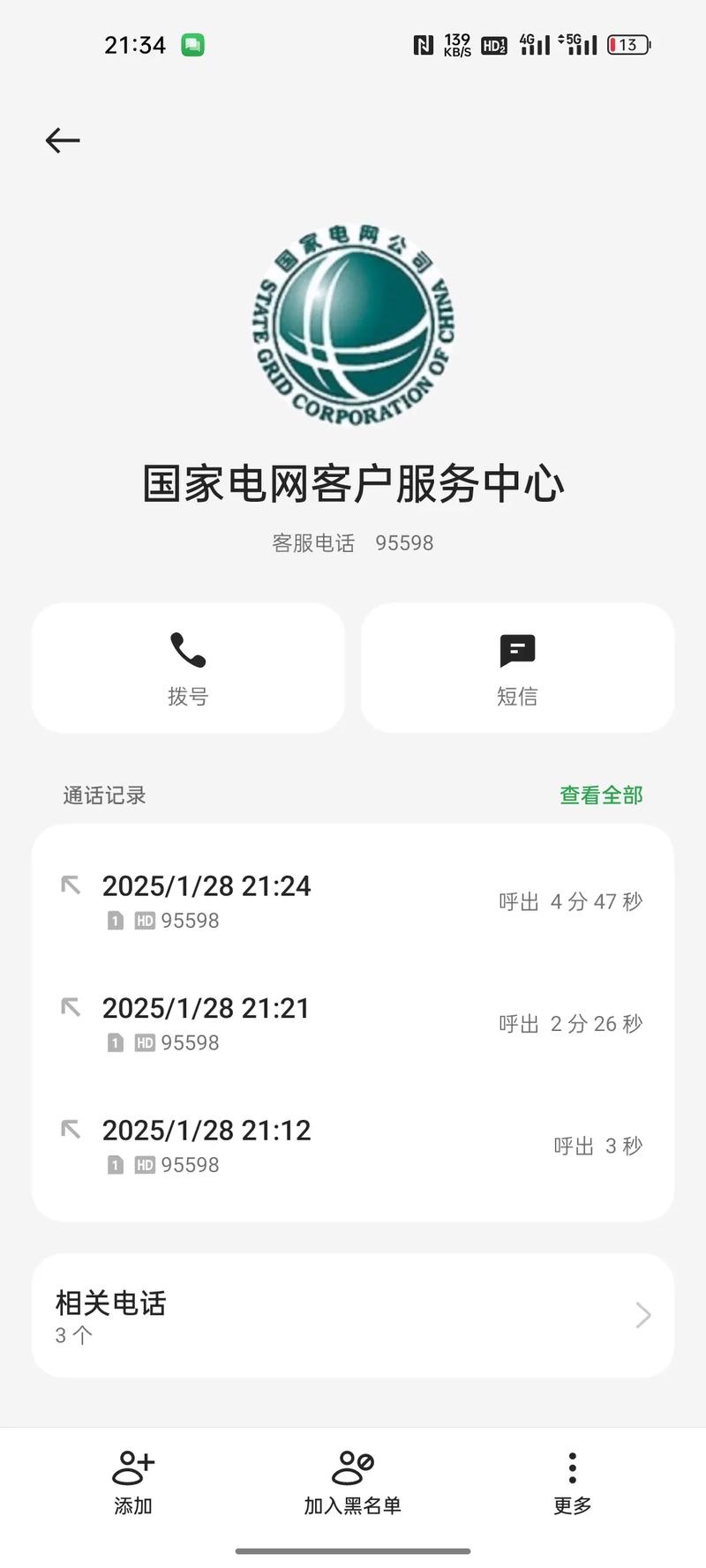
Task: Open full call history via 查看全部
Action: [599, 794]
